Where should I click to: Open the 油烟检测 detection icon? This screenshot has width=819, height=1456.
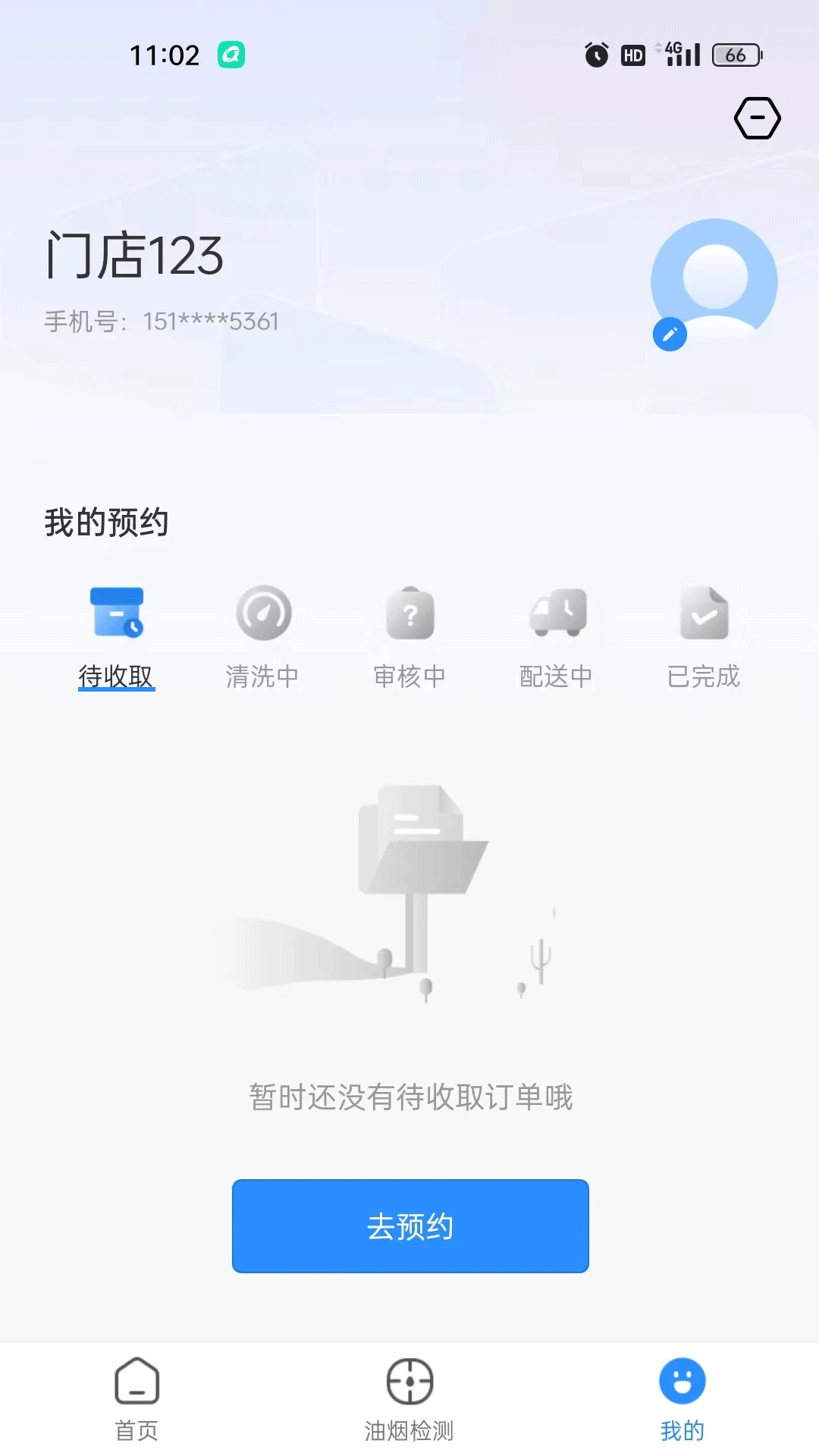(x=409, y=1382)
